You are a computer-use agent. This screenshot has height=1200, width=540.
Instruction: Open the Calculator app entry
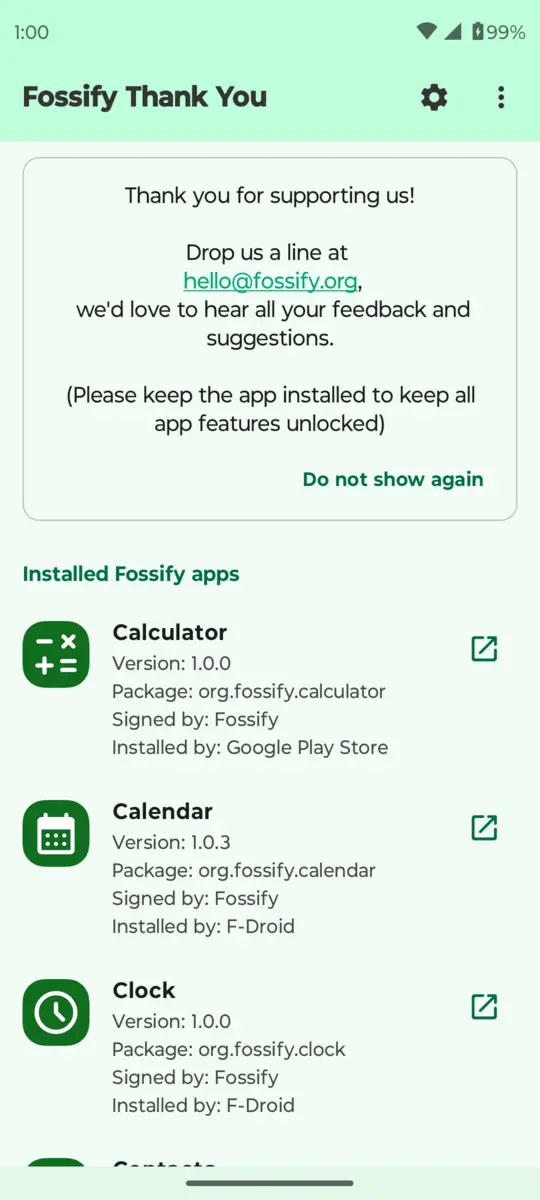tap(270, 690)
